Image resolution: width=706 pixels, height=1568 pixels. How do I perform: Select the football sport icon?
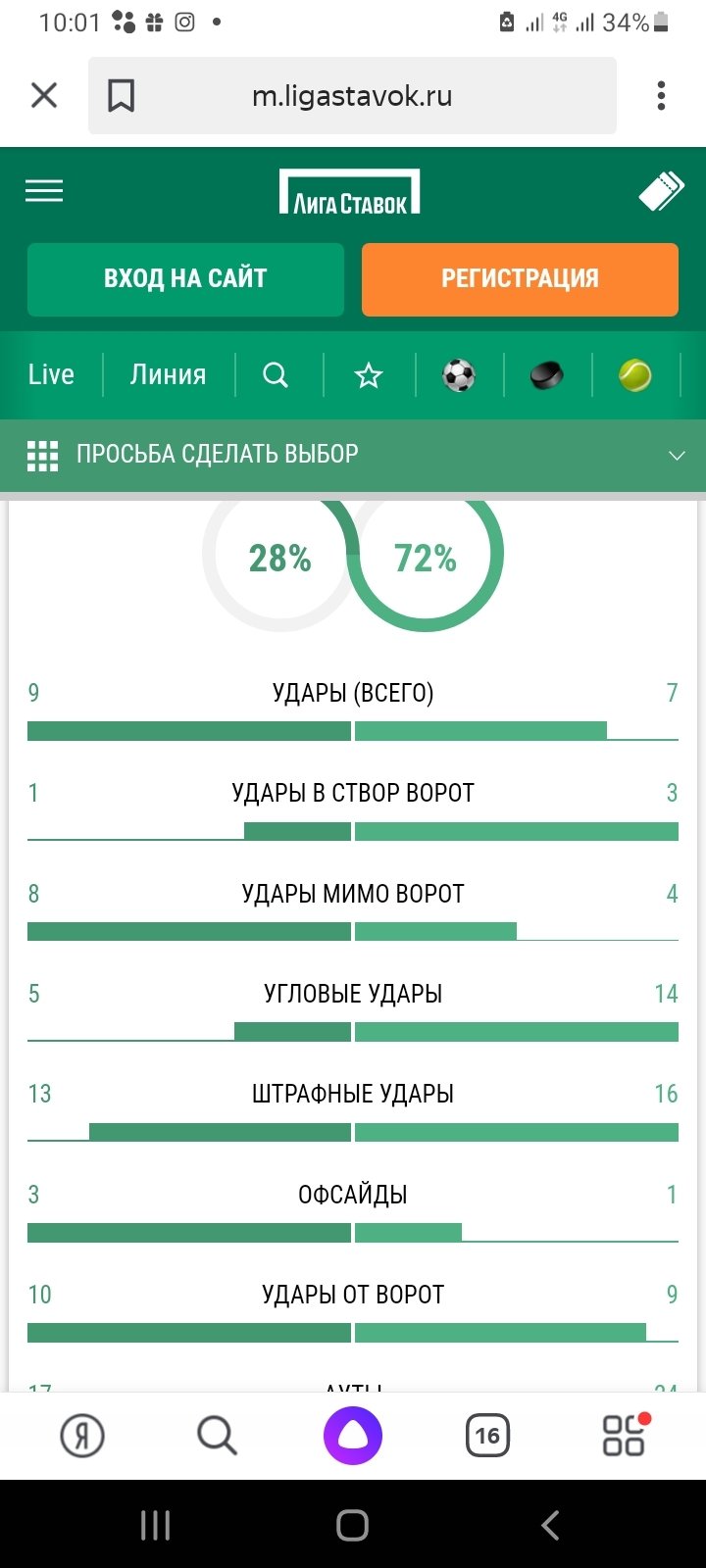[x=459, y=374]
